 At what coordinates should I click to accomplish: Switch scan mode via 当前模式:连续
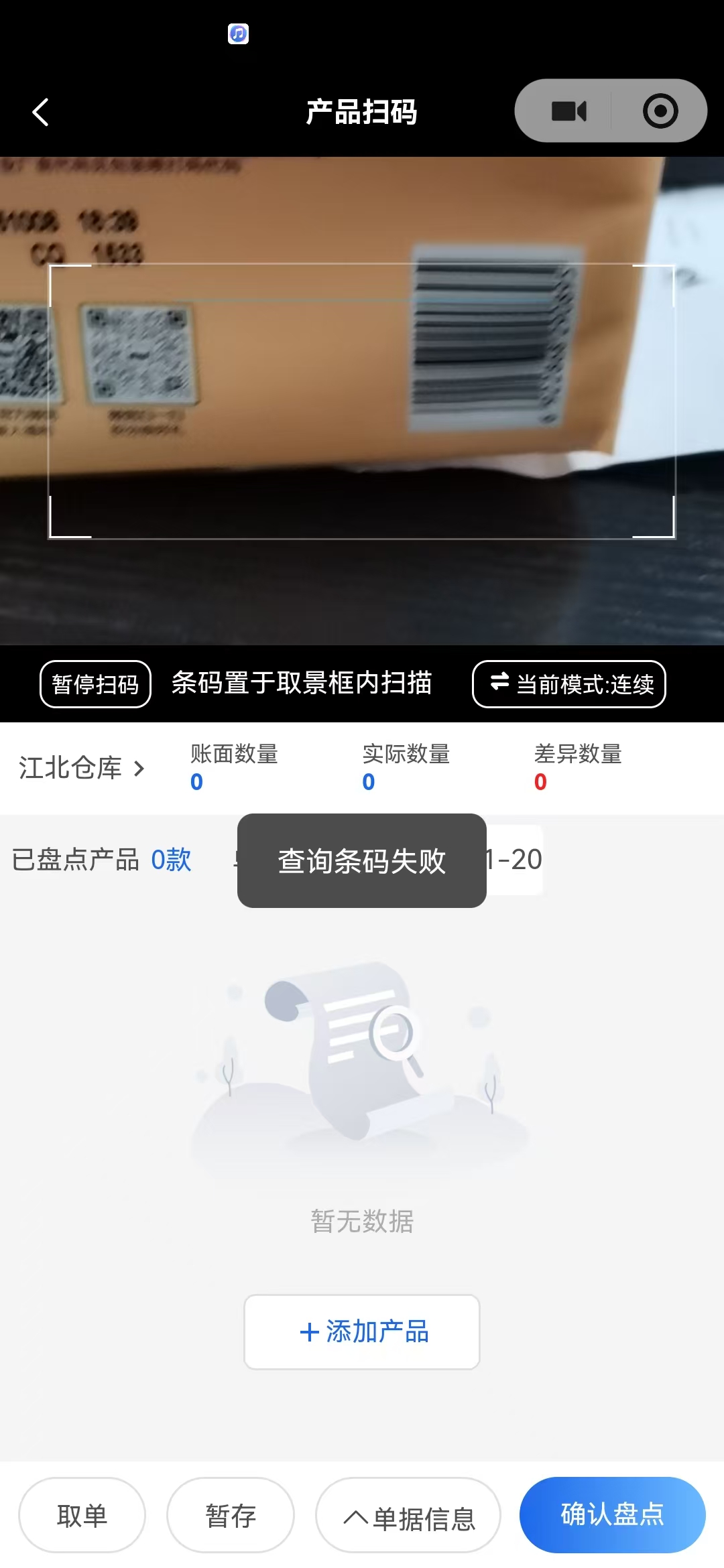(569, 684)
